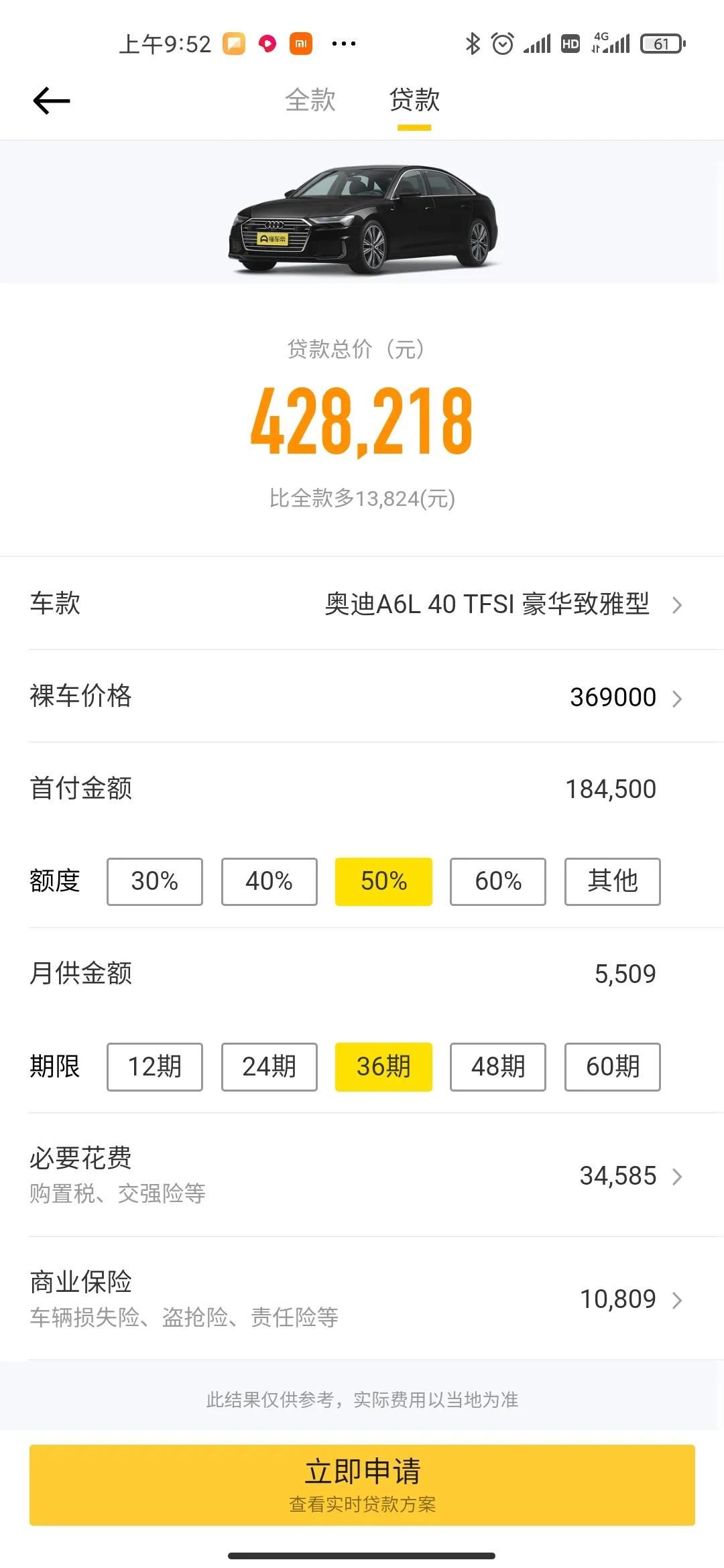This screenshot has height=1568, width=724.
Task: Change loan term to 48期
Action: point(498,1067)
